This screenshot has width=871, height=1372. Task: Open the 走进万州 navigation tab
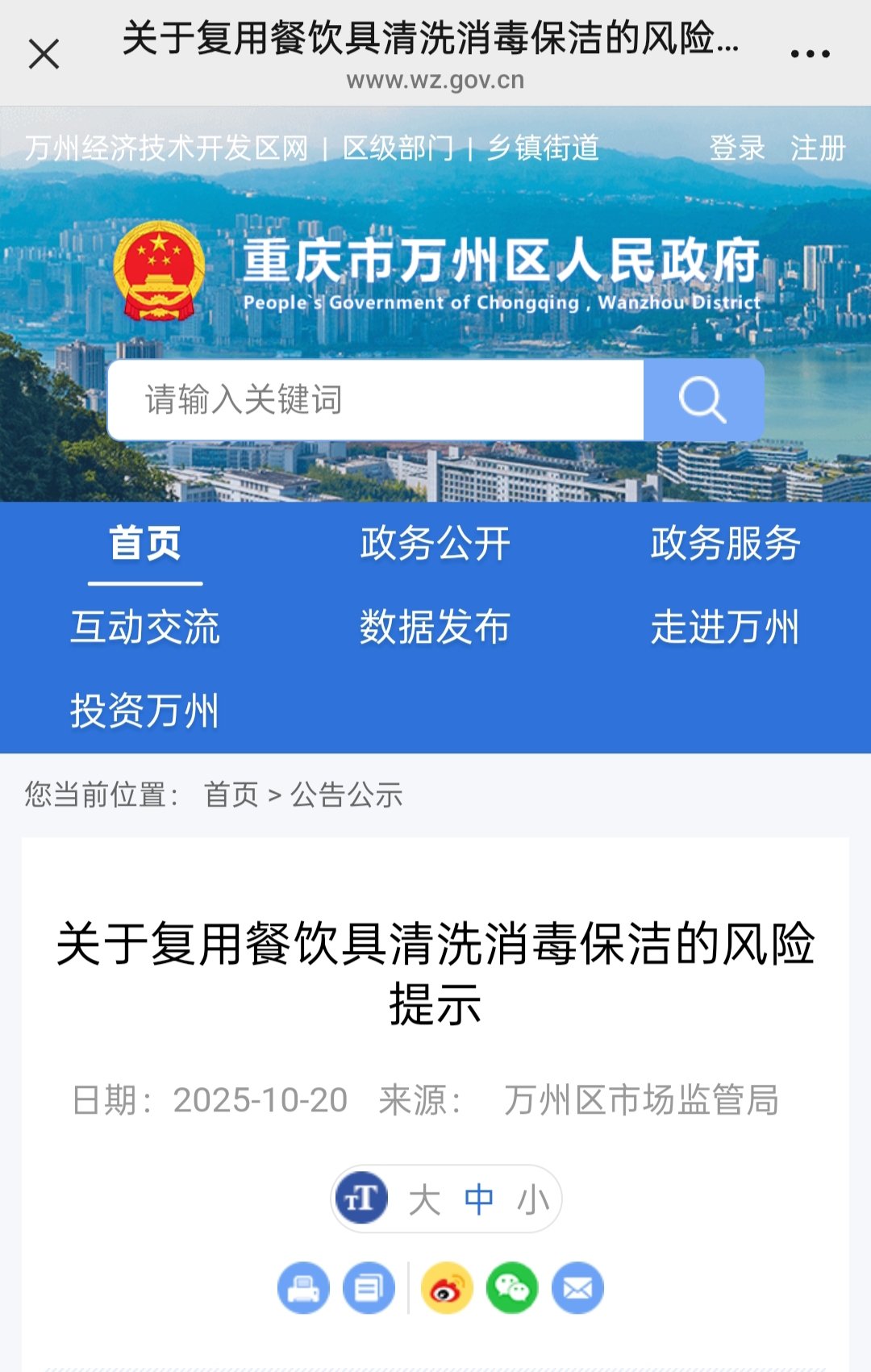(x=725, y=628)
